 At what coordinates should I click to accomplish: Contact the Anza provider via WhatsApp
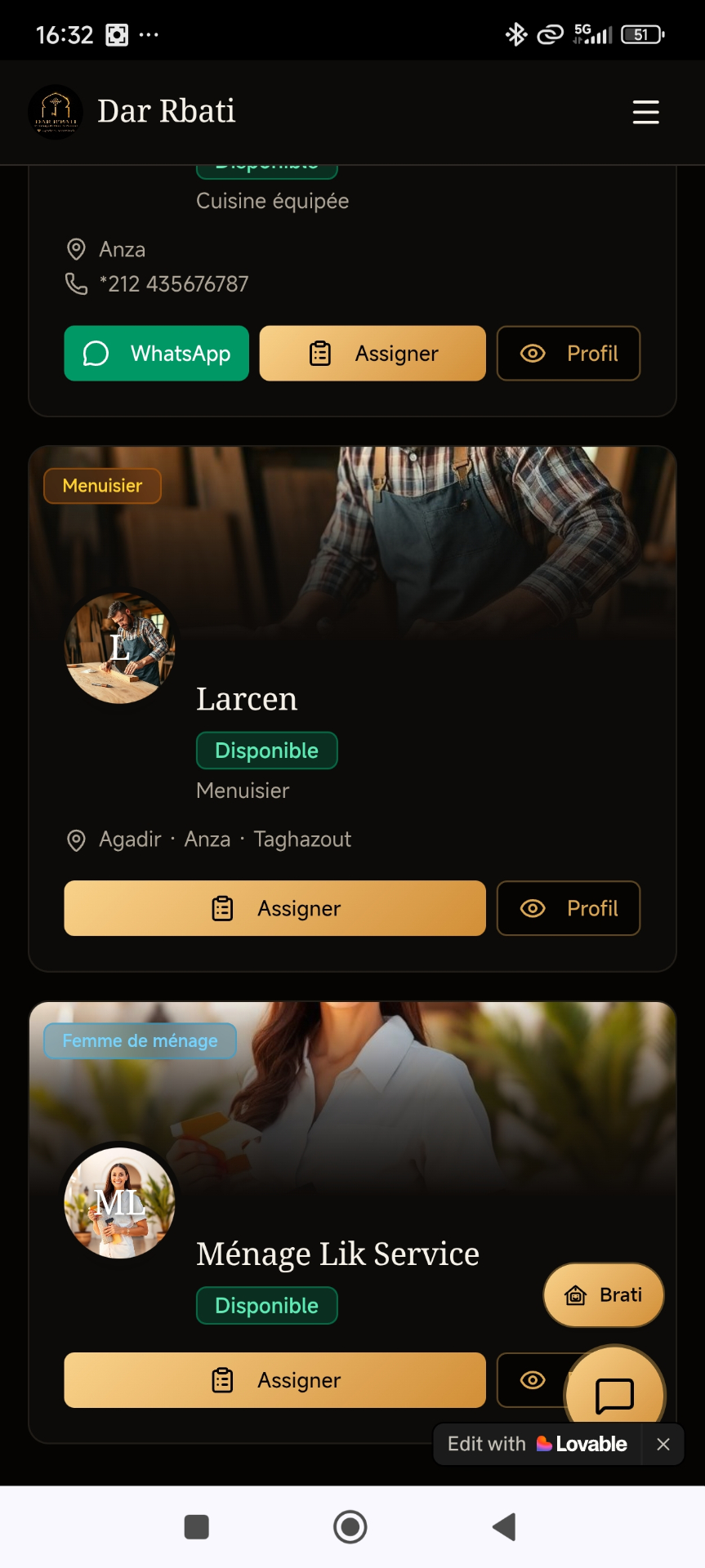(157, 354)
